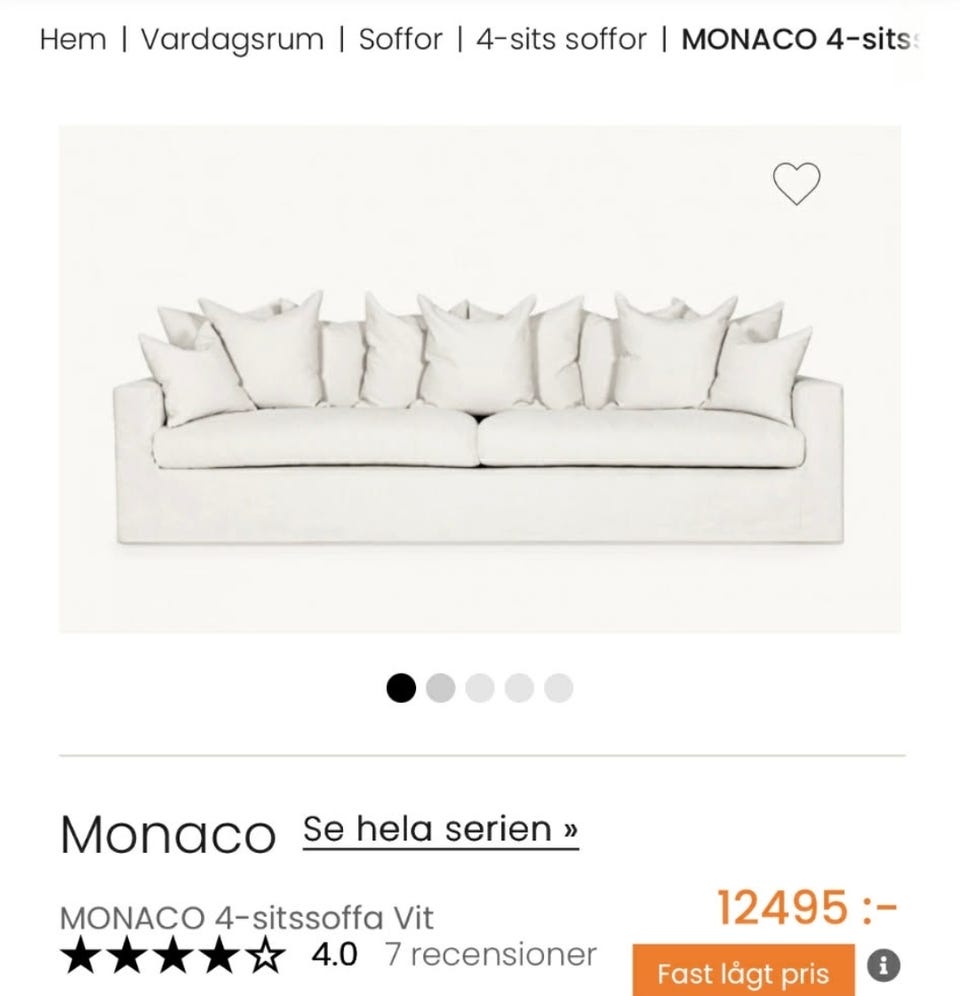
Task: Navigate to 4-sits soffor breadcrumb
Action: tap(561, 40)
